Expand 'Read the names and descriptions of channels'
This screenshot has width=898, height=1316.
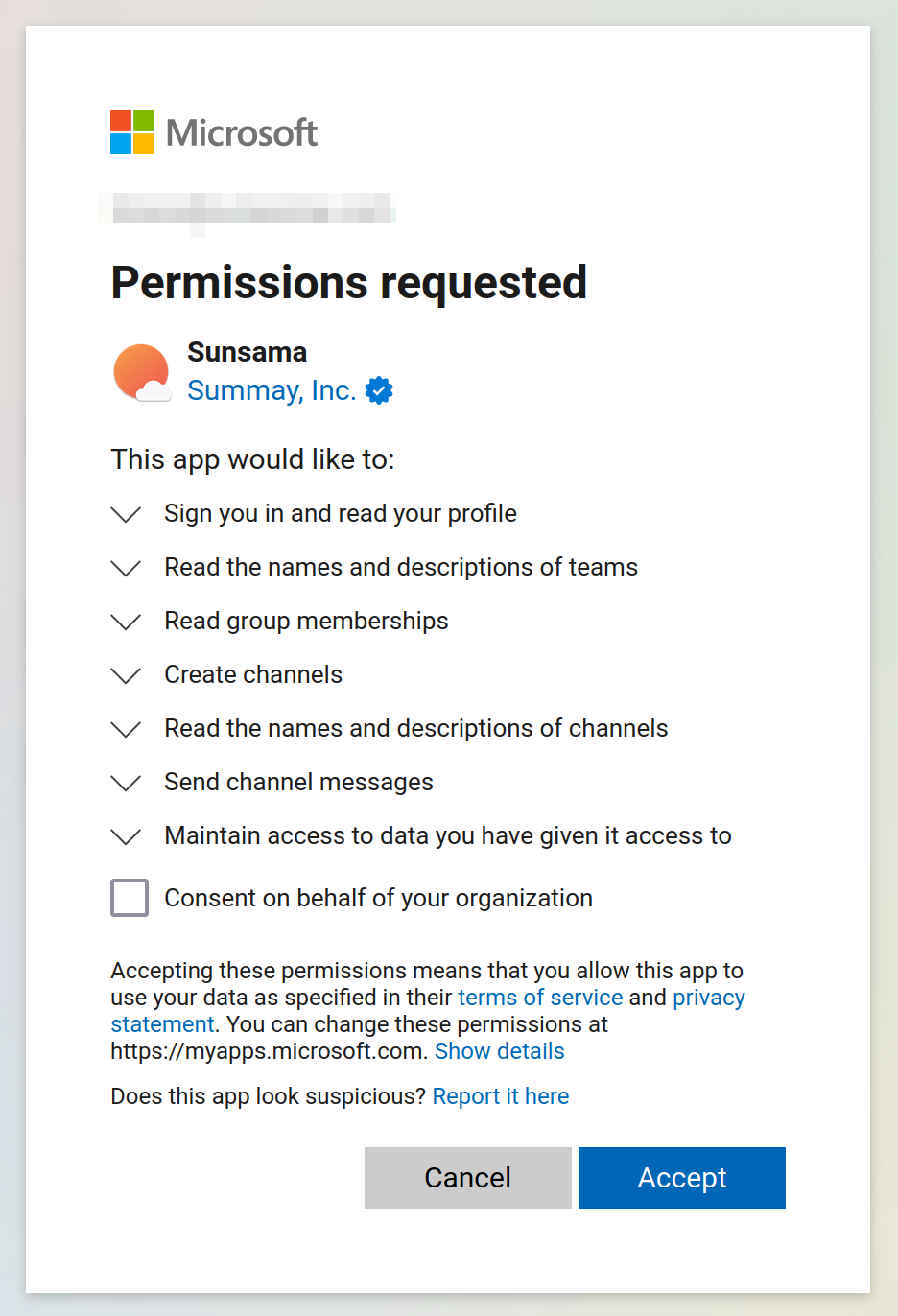click(126, 729)
